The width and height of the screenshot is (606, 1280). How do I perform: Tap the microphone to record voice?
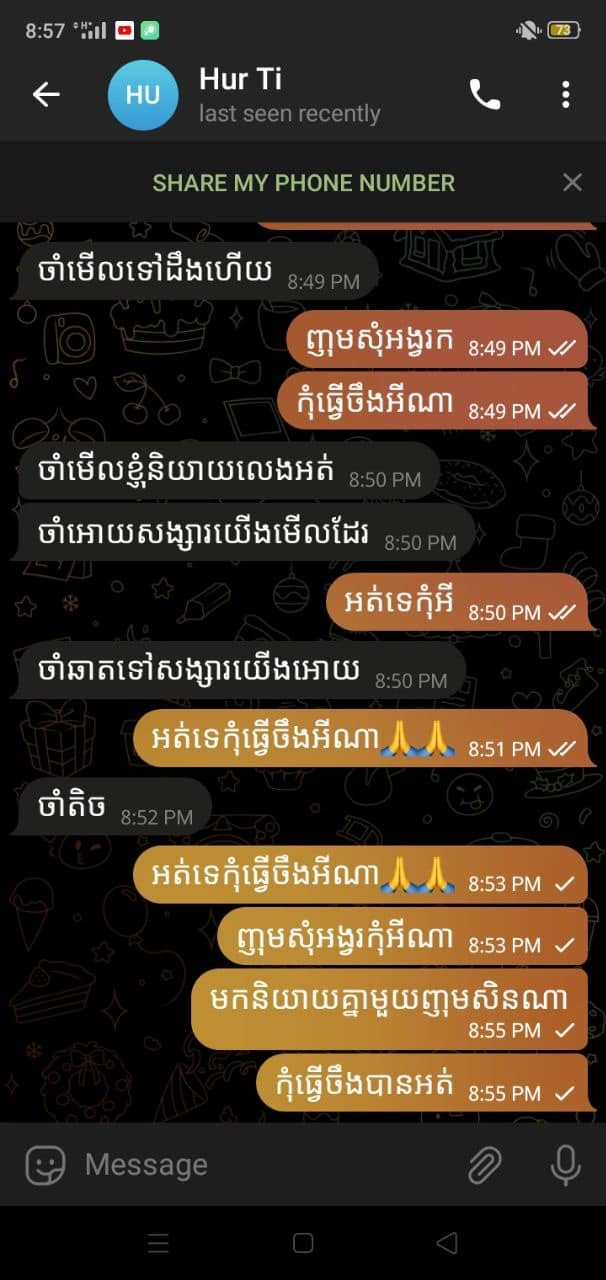[565, 1165]
